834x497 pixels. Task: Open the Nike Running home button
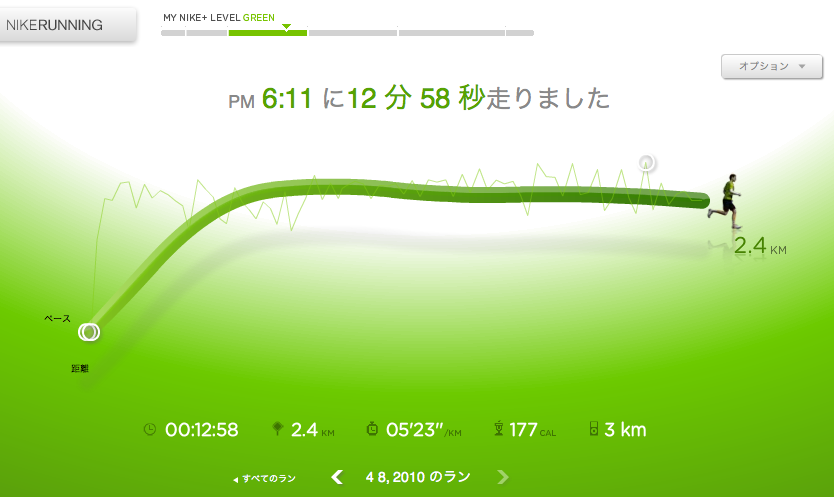(x=67, y=25)
